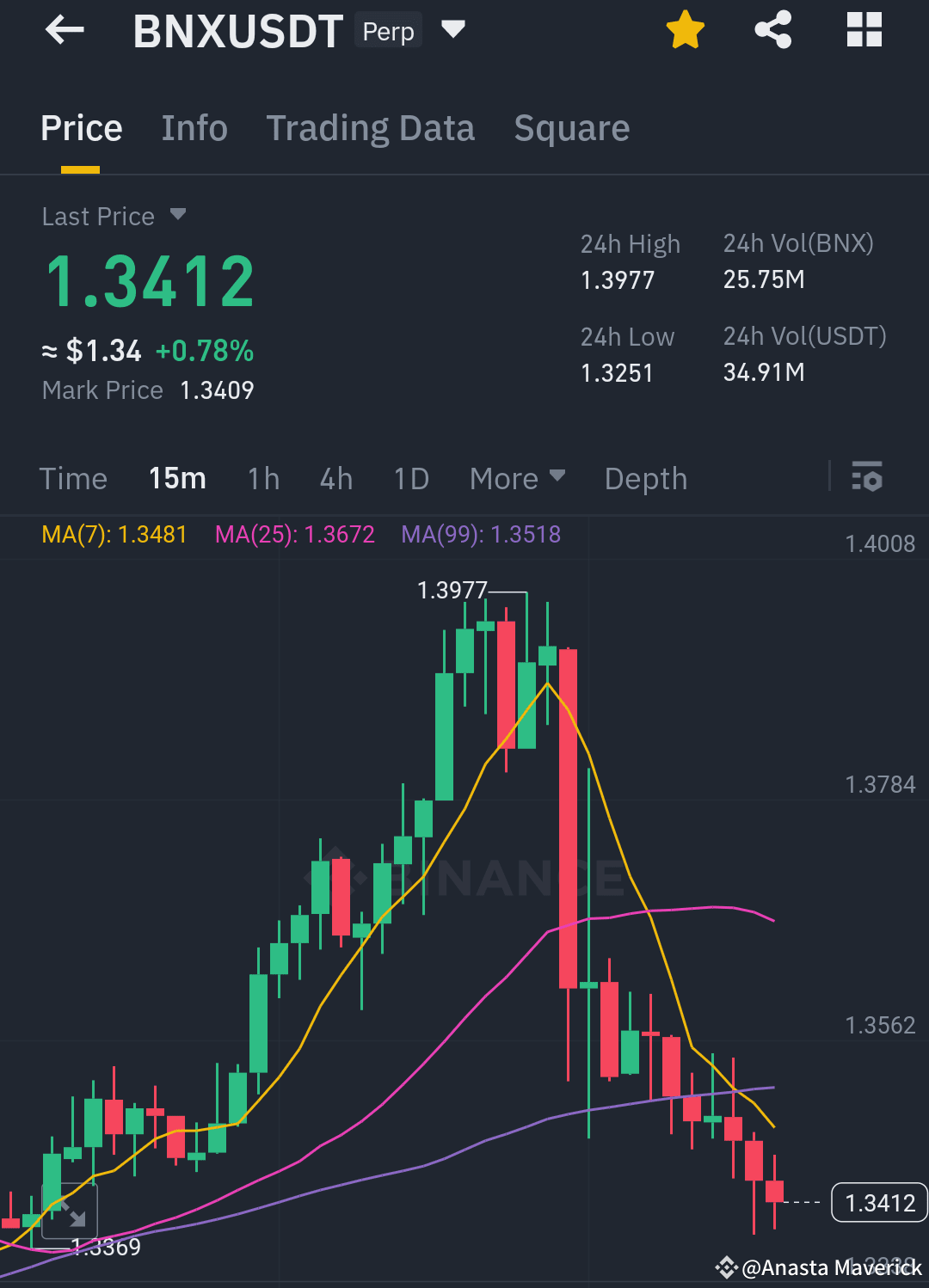Open the Square tab

[571, 127]
